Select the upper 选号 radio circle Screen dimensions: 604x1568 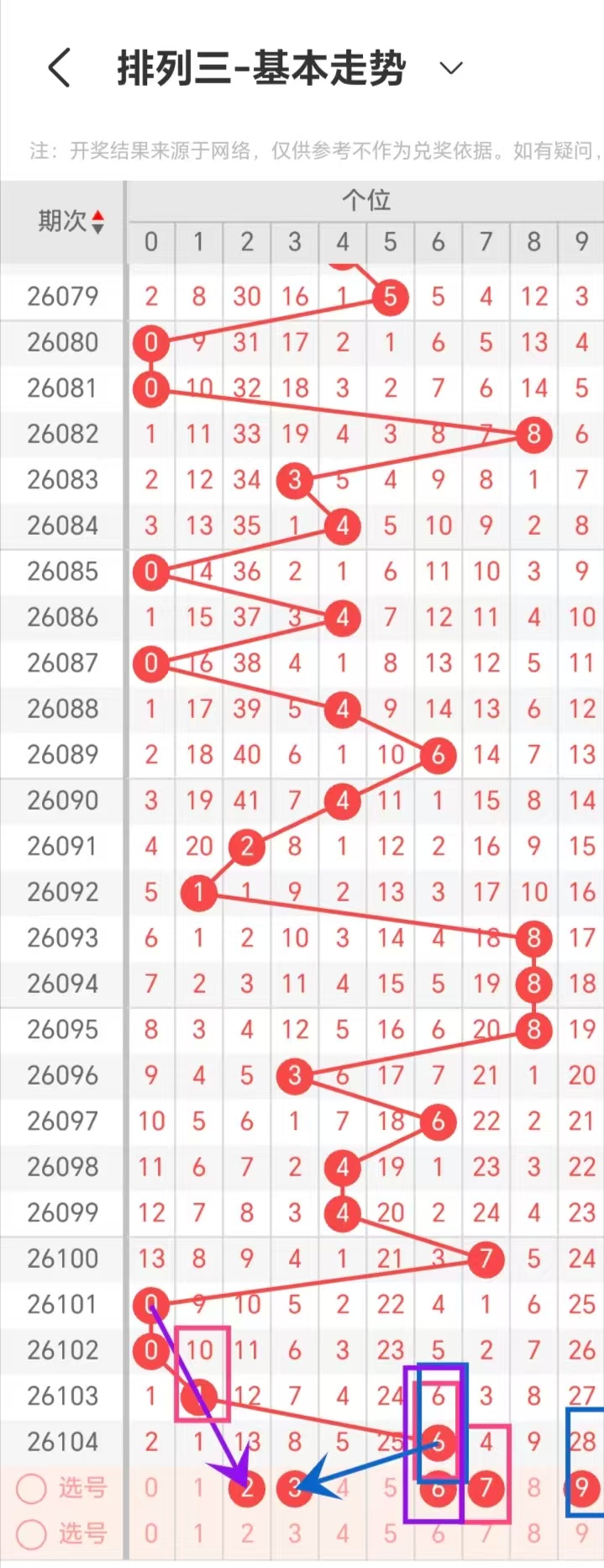[32, 1489]
